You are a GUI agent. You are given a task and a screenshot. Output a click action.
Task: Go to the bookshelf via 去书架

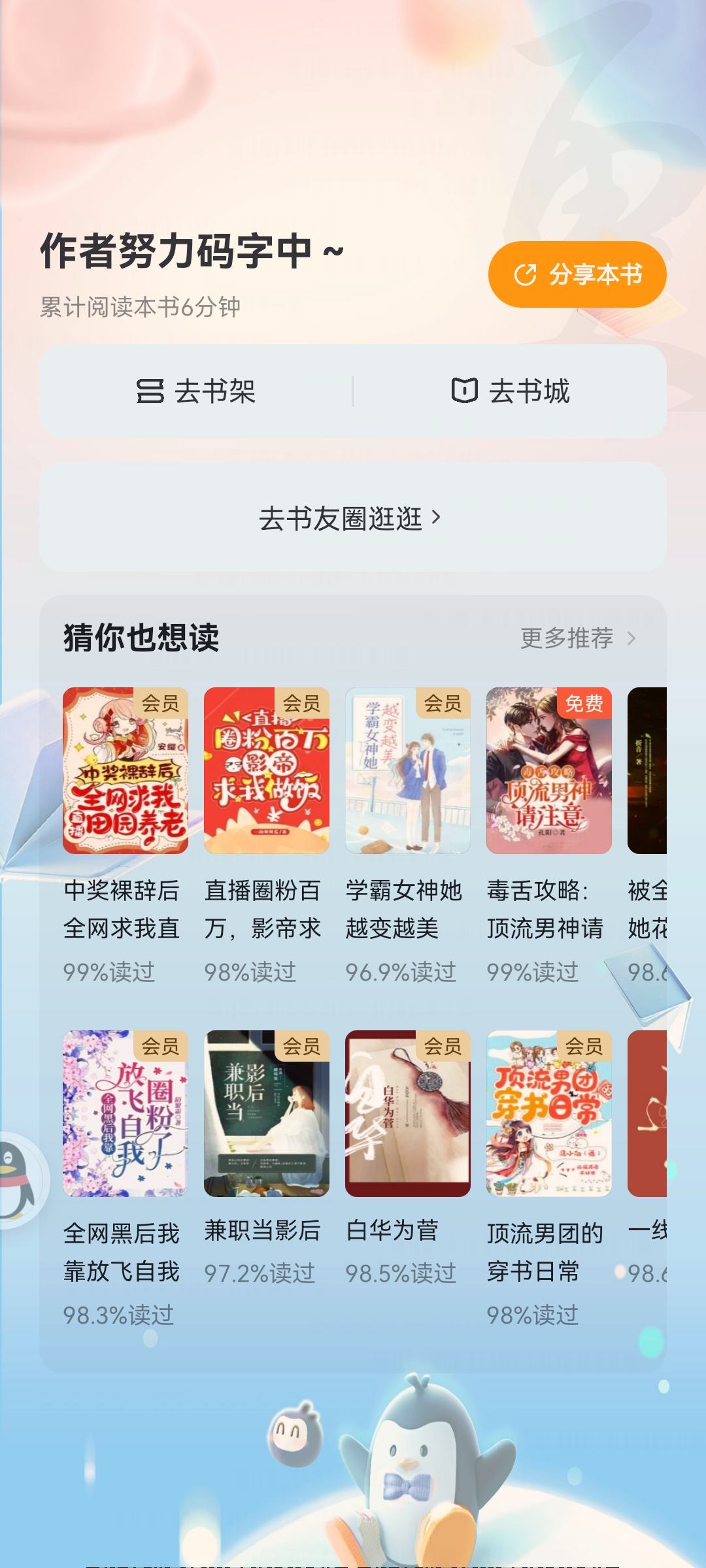[x=196, y=391]
